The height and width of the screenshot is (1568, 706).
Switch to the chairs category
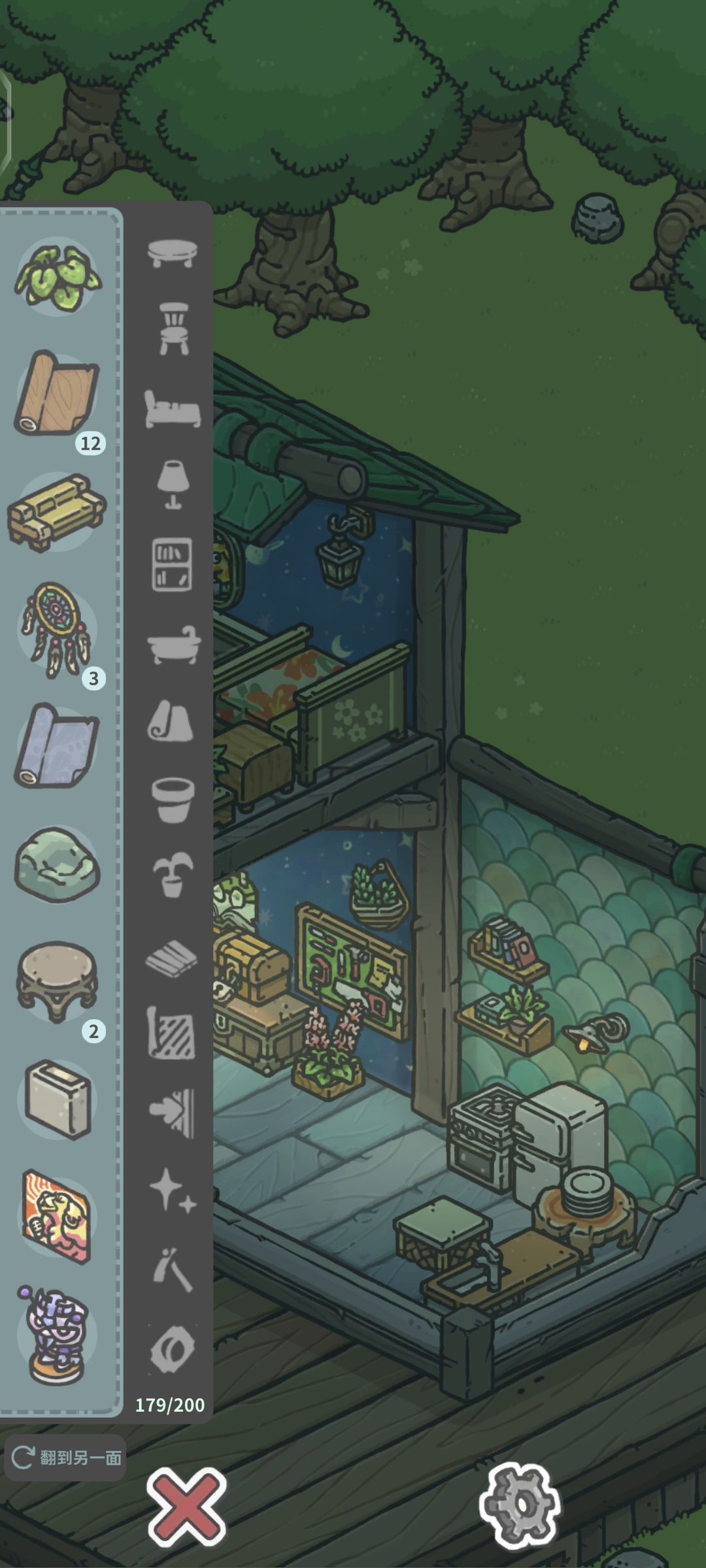click(173, 329)
